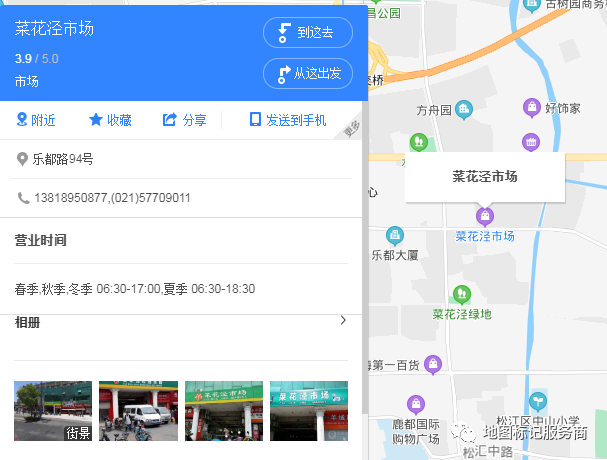
Task: Tap 鹿都国际购物广场 map marker
Action: [416, 404]
